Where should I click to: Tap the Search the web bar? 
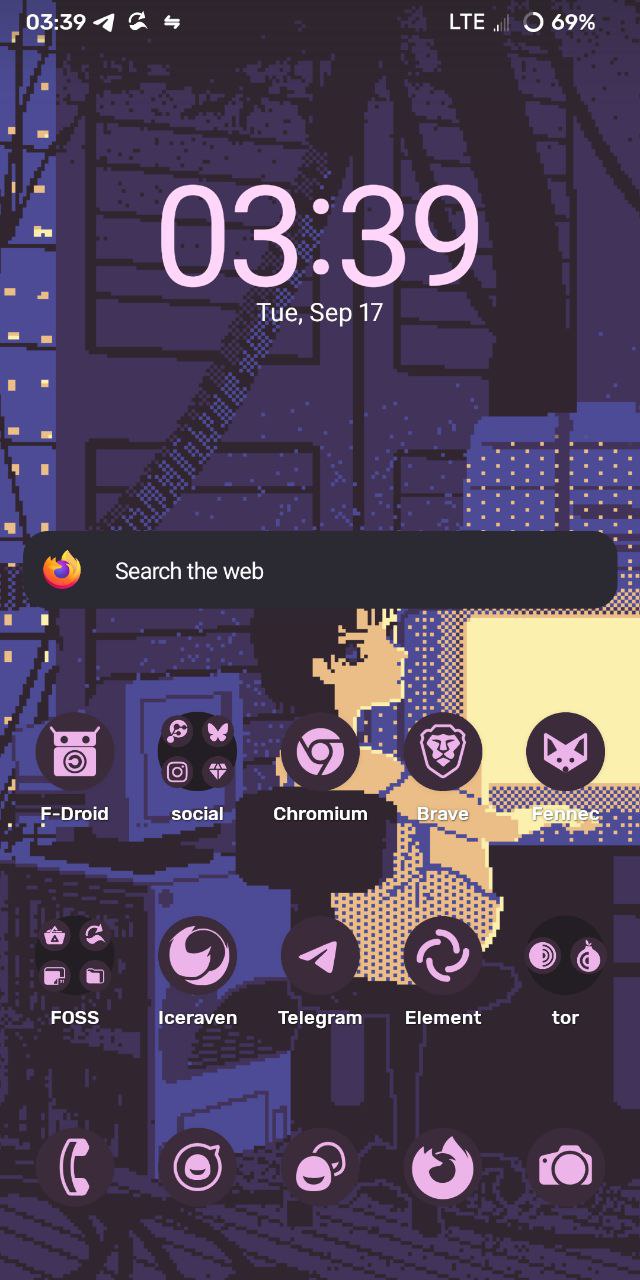tap(320, 571)
